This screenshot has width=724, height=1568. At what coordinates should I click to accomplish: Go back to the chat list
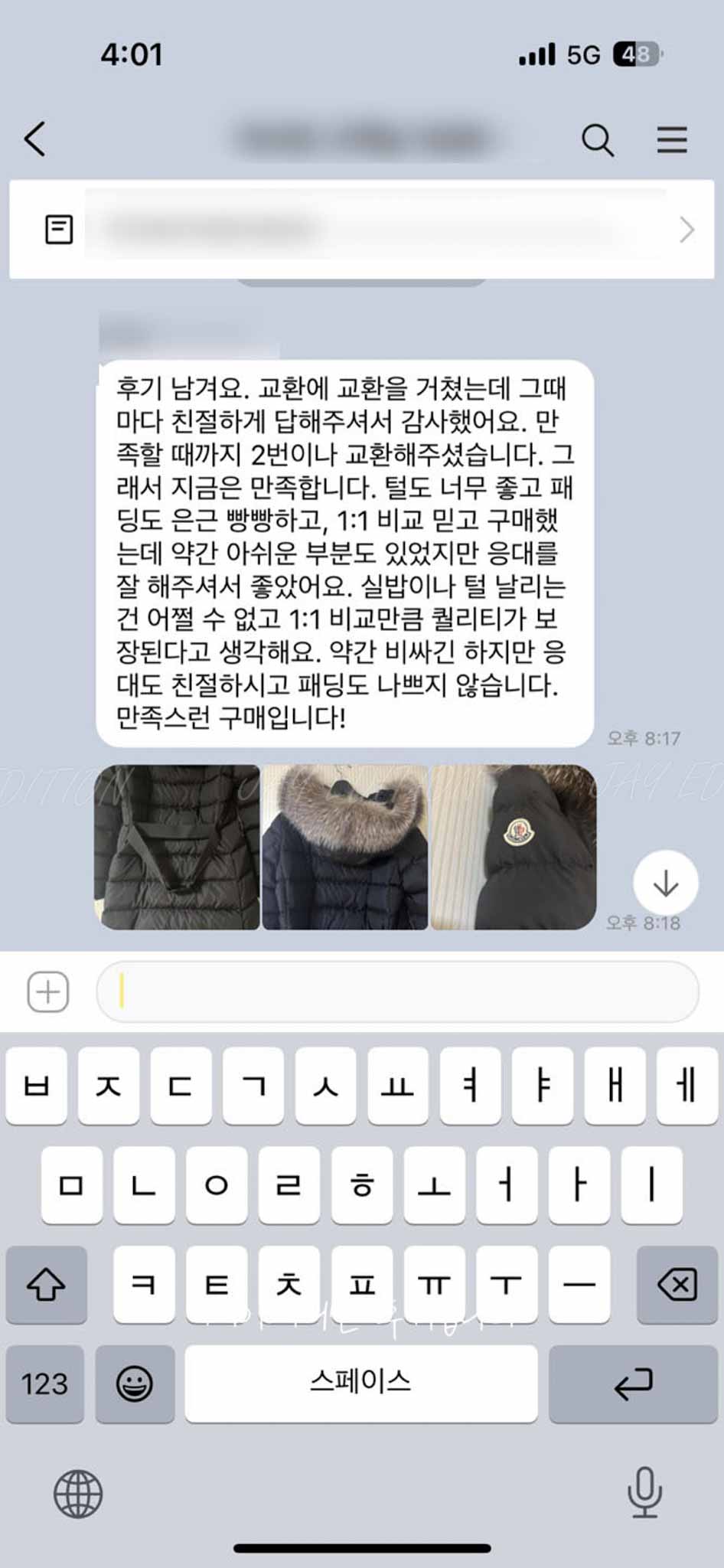tap(35, 139)
